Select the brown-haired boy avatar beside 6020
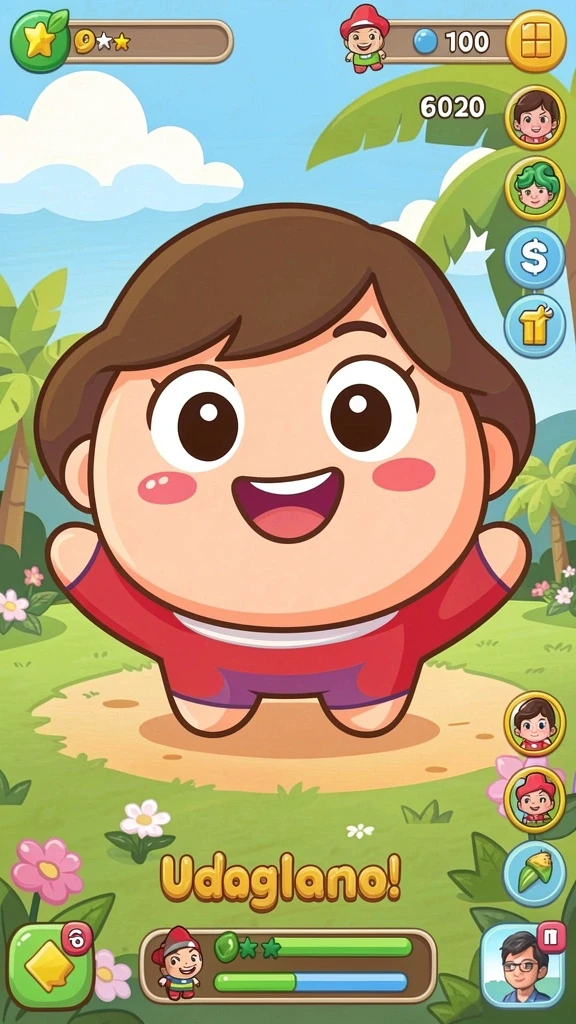 (535, 118)
